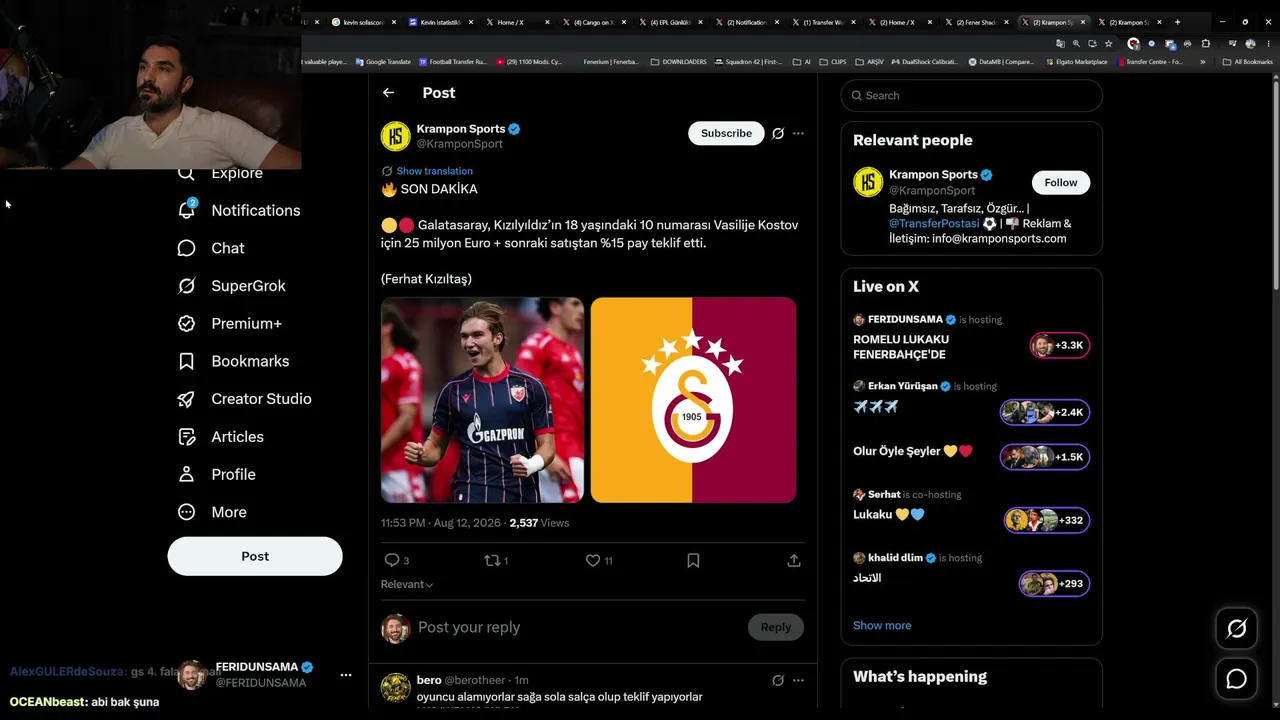Screen dimensions: 1280x720
Task: Follow Krampon Sports in Relevant people
Action: point(1061,182)
